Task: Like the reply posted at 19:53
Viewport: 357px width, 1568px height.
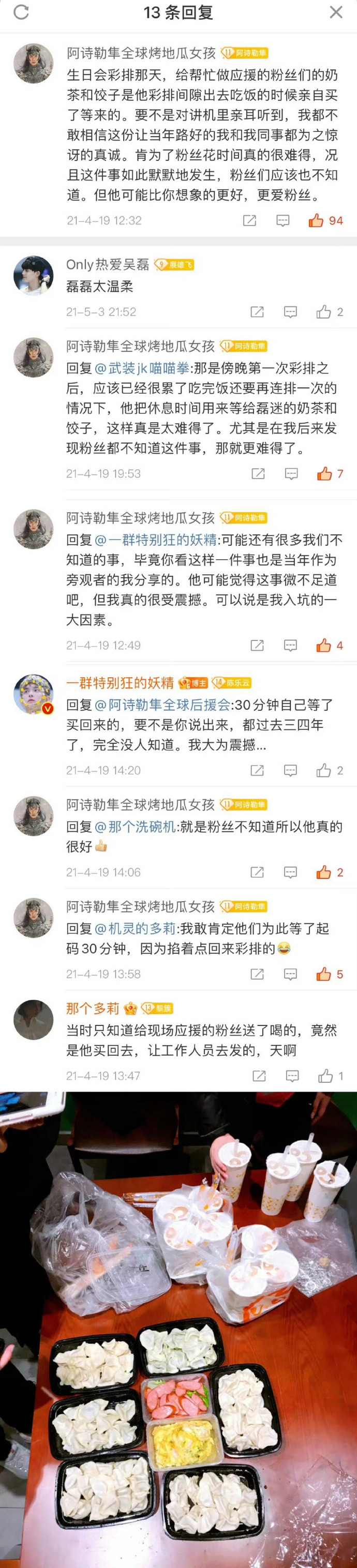Action: (324, 473)
